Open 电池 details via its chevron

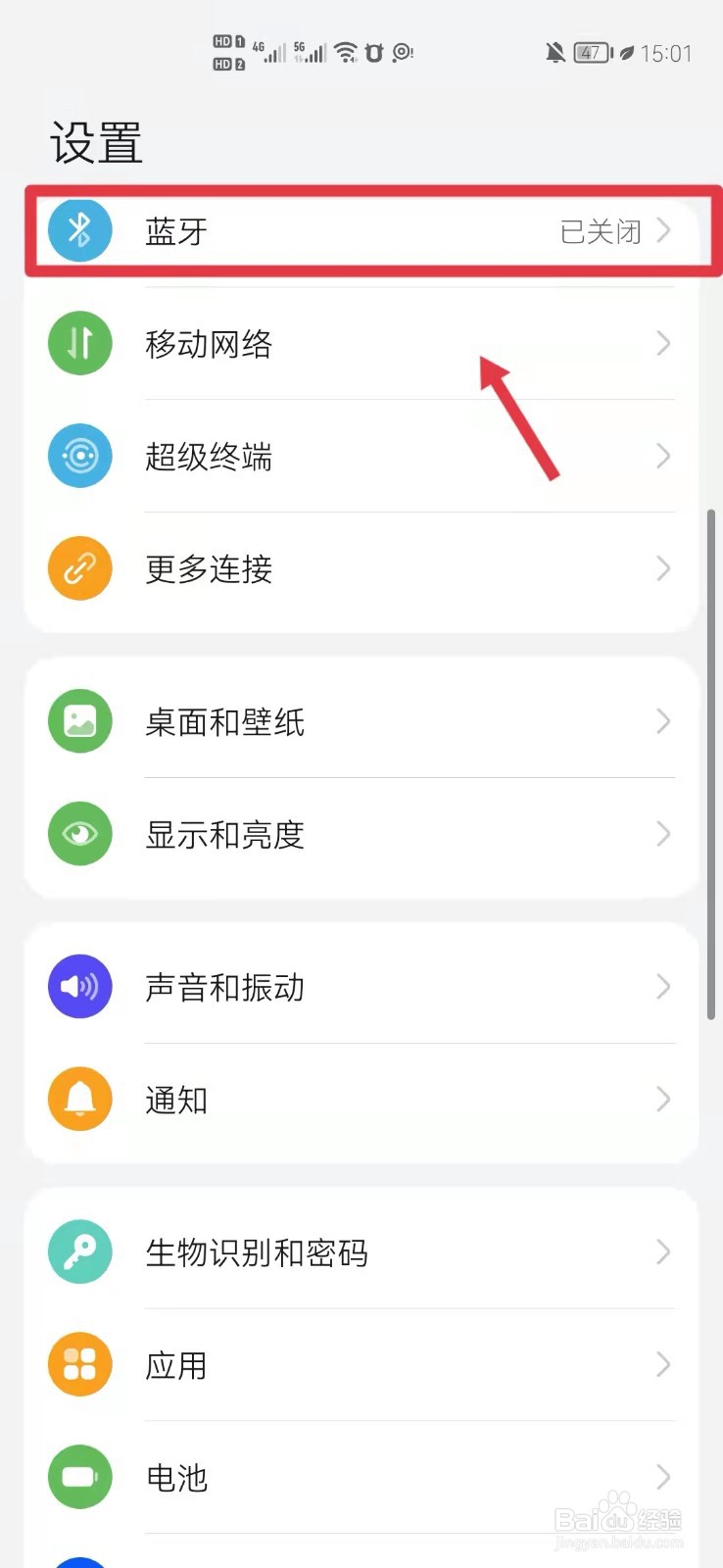665,1478
